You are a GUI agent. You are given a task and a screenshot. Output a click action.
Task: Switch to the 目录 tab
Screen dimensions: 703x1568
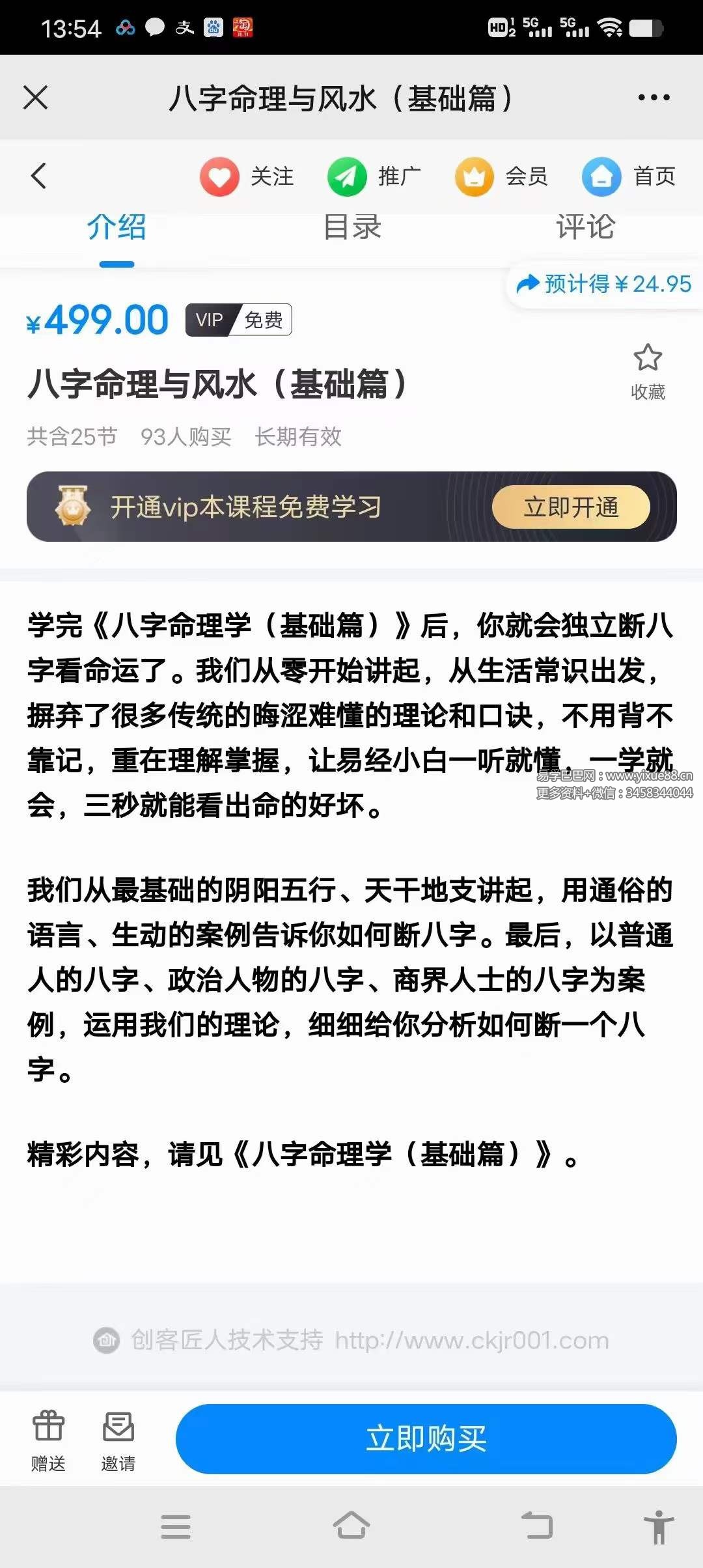[351, 229]
